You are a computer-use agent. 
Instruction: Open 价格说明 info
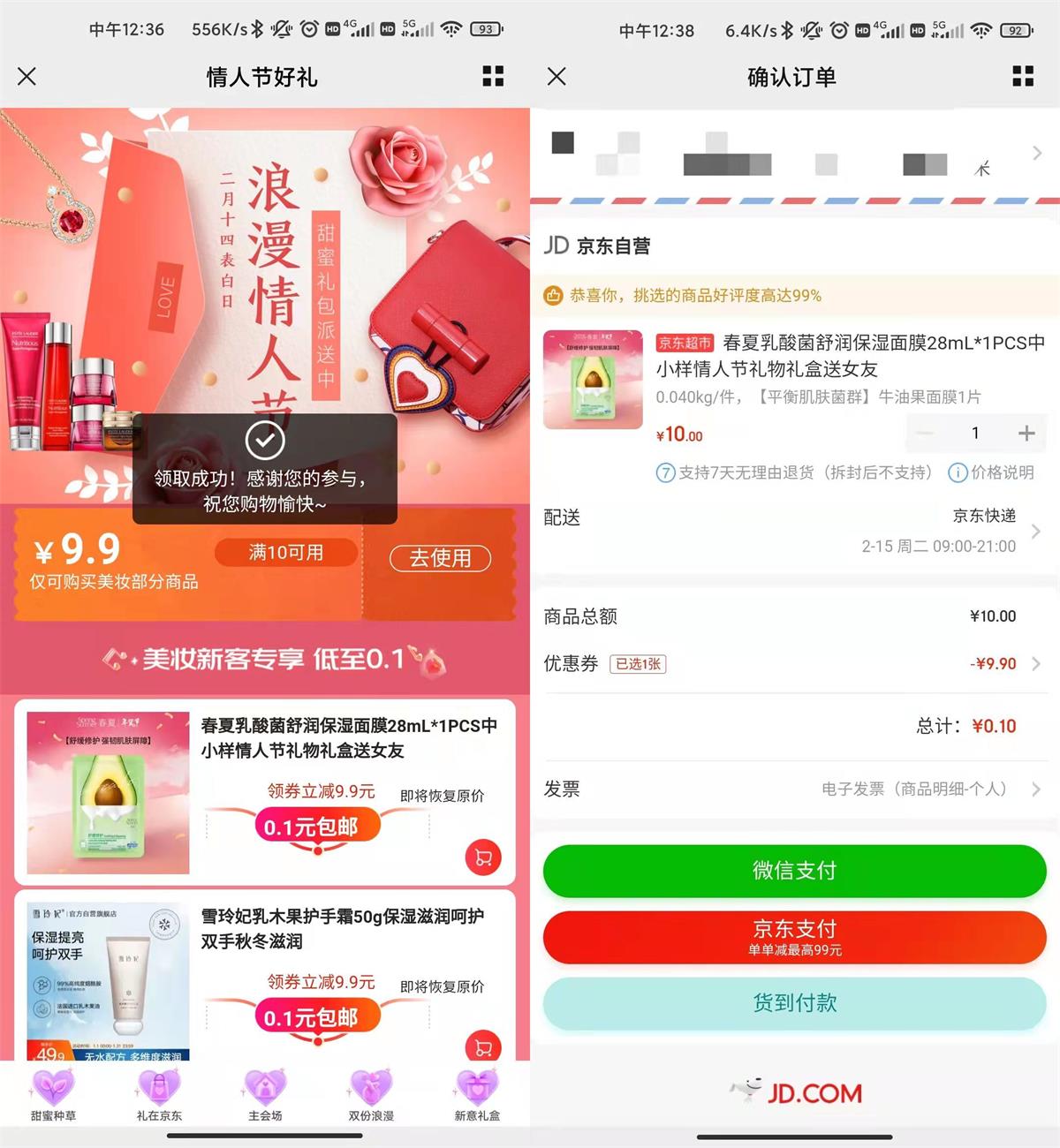tap(991, 472)
